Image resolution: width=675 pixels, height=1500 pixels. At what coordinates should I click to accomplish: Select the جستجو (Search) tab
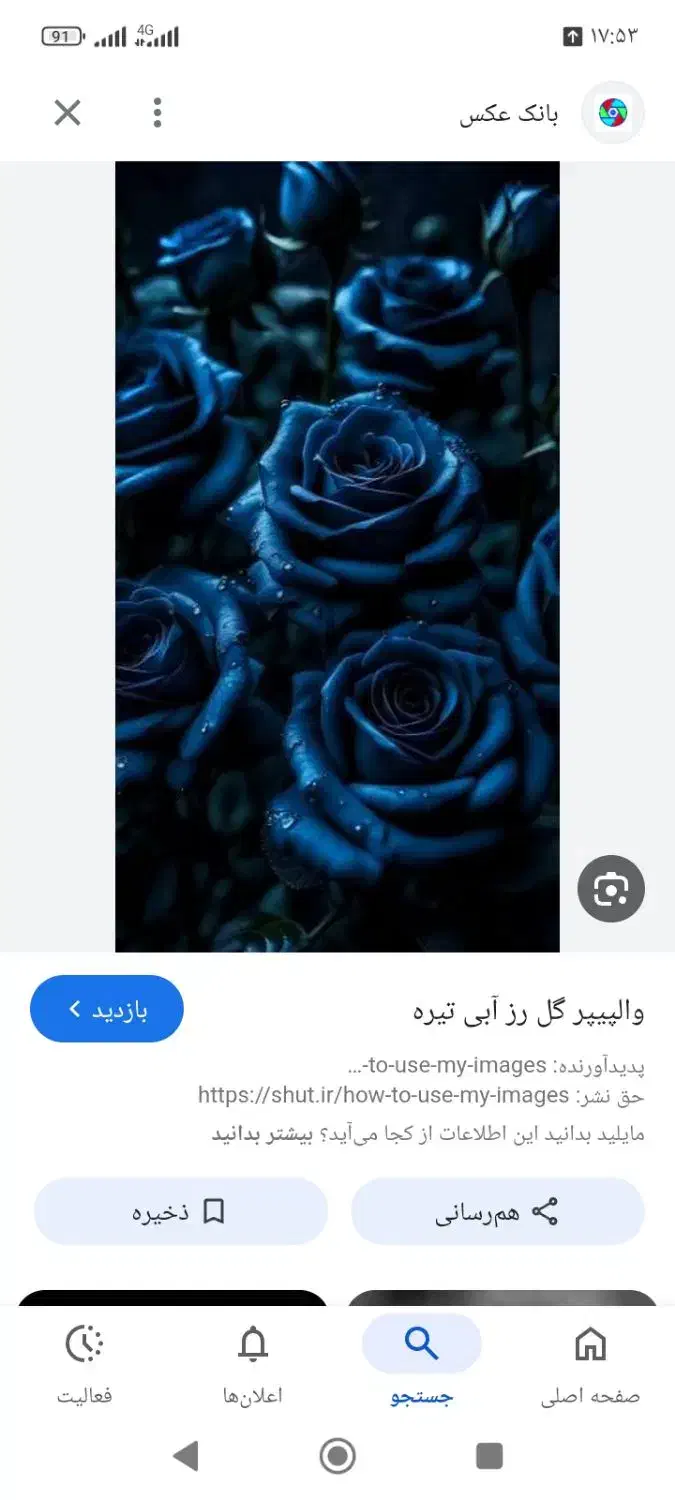point(421,1363)
